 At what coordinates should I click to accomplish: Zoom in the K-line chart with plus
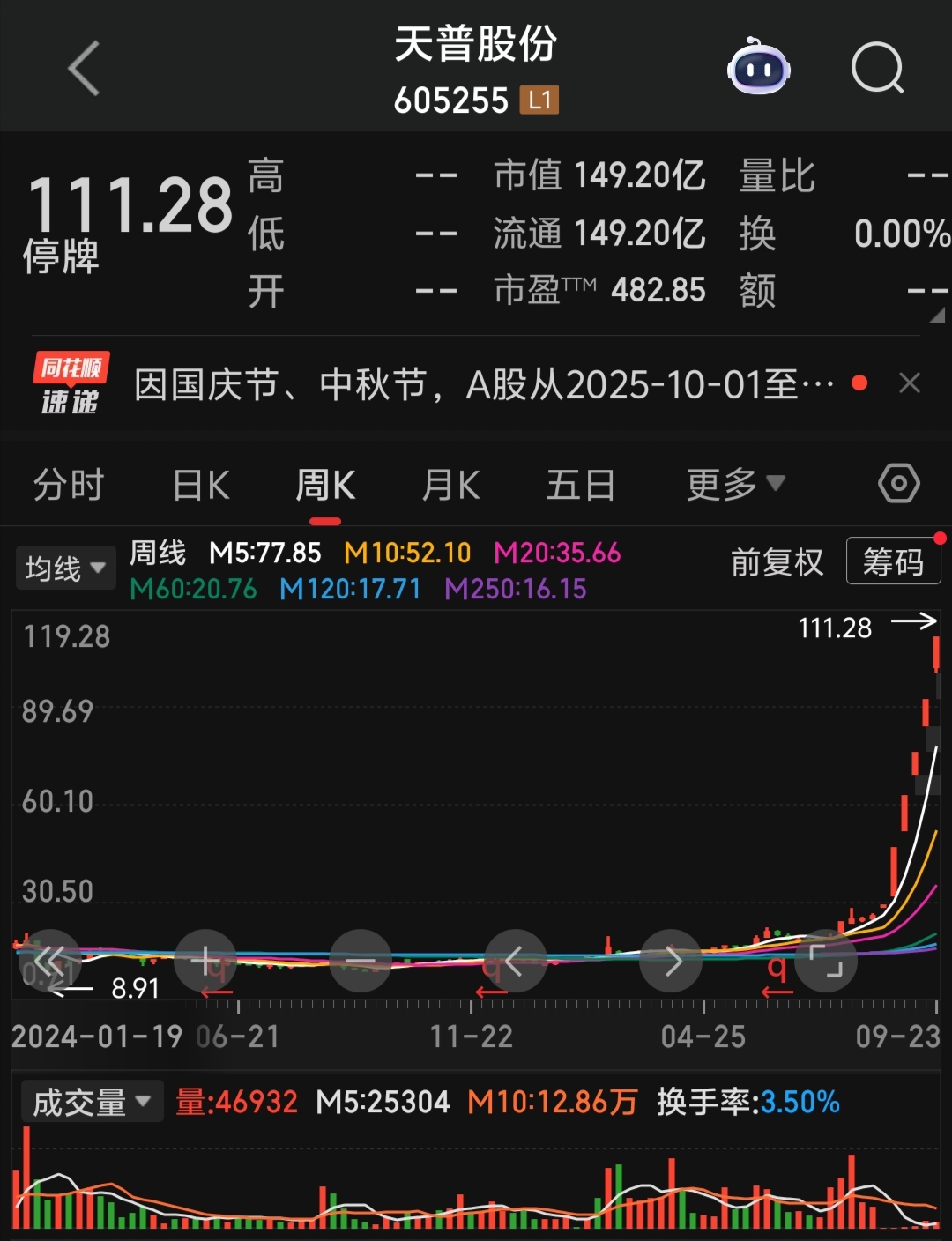coord(205,961)
